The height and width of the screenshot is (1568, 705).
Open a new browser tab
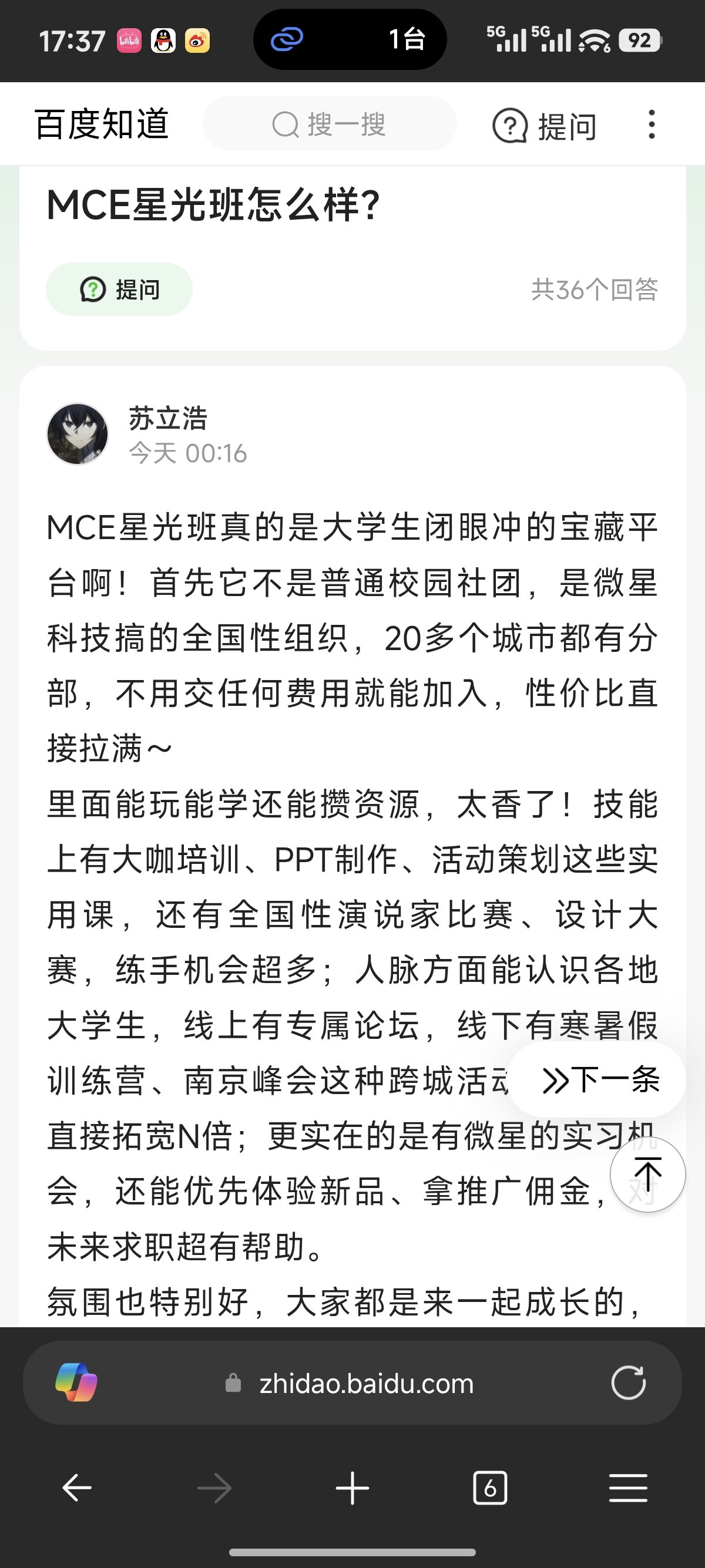[352, 1488]
